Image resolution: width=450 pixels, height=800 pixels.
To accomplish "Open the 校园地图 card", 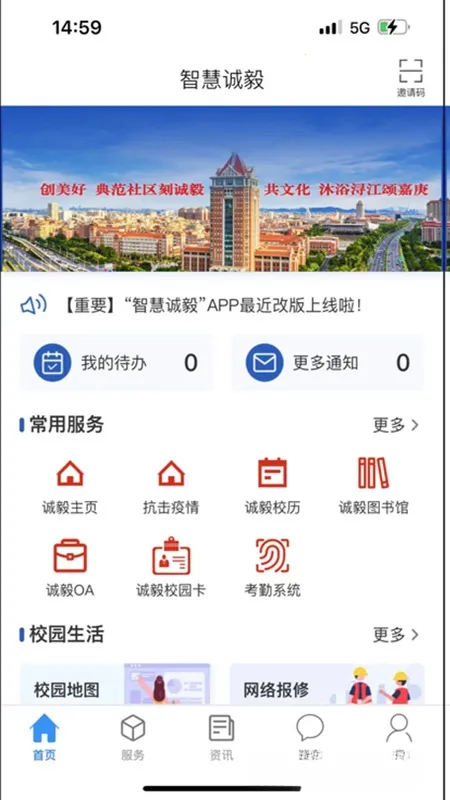I will coord(115,684).
